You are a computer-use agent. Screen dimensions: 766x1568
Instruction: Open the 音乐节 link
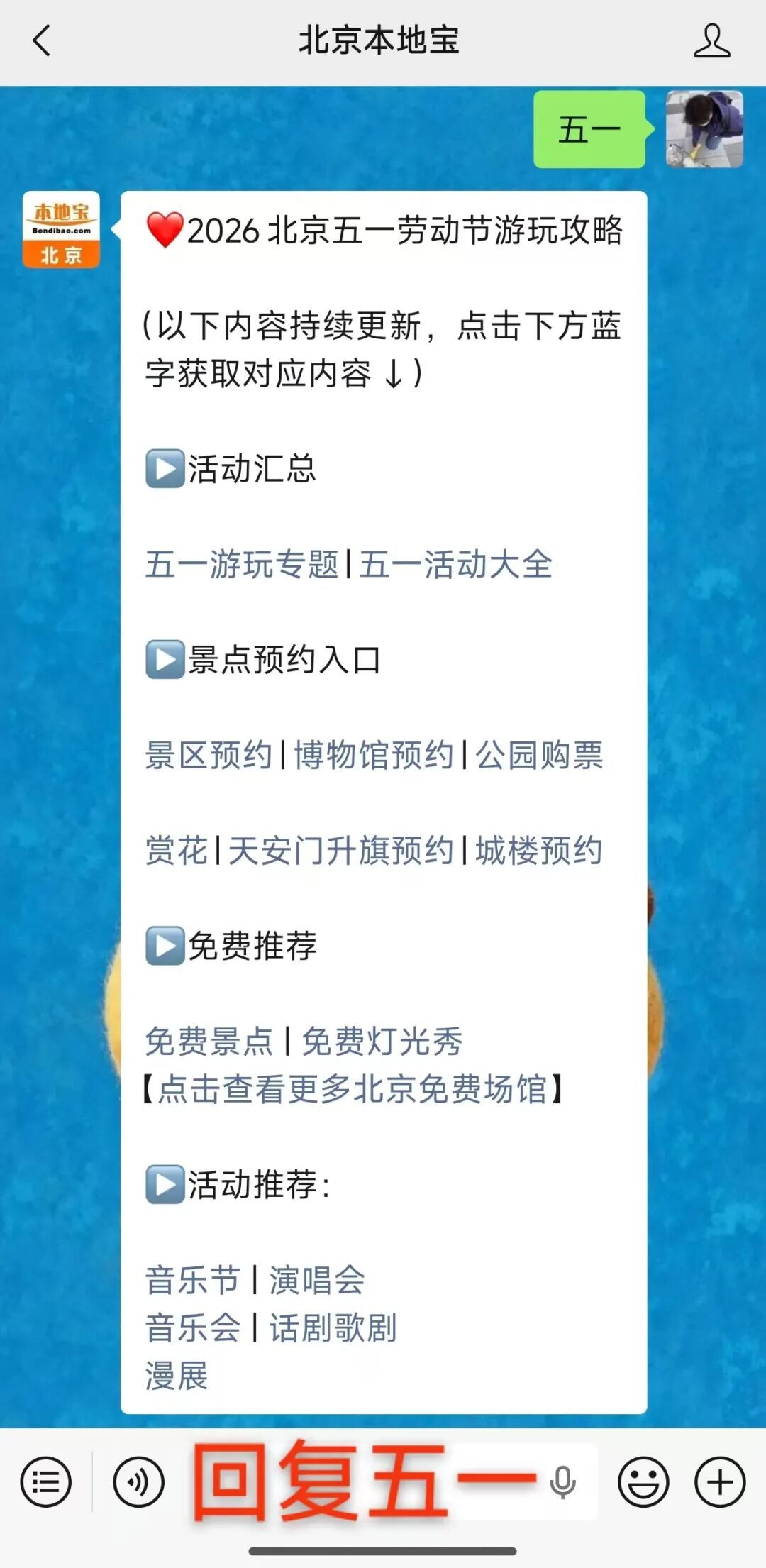pos(193,1280)
